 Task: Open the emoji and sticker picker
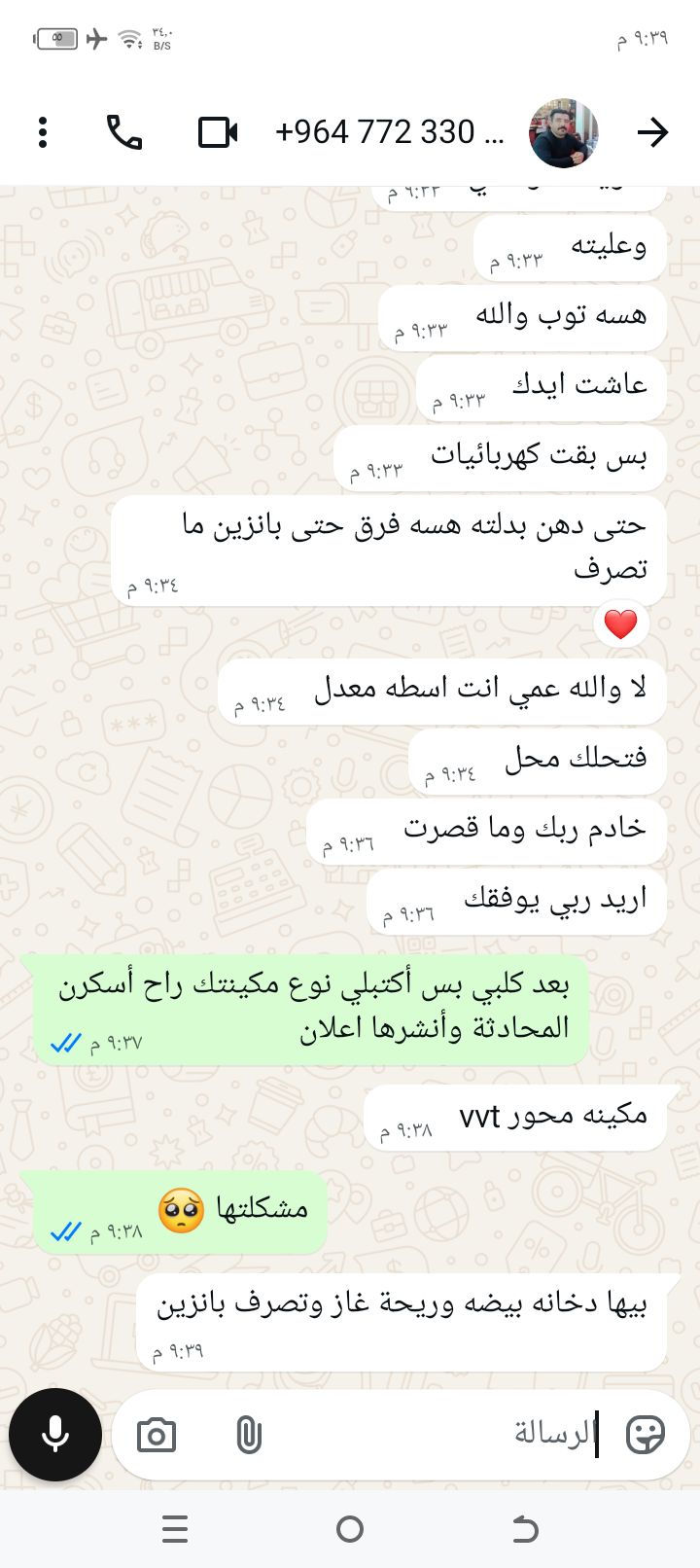(645, 1435)
